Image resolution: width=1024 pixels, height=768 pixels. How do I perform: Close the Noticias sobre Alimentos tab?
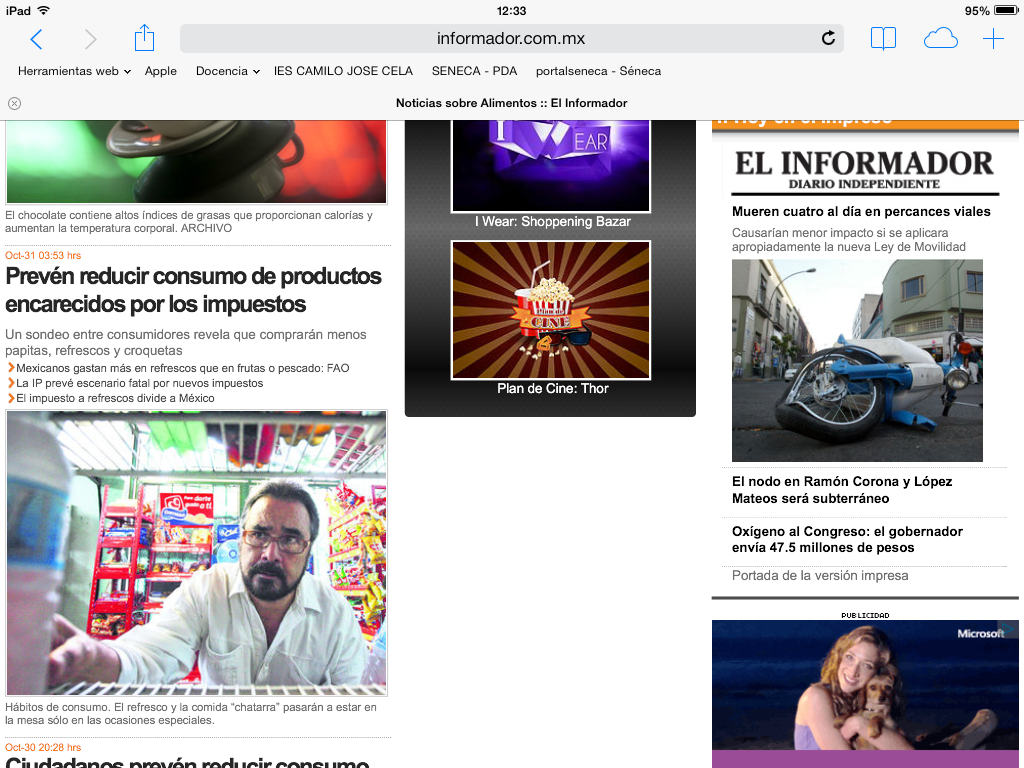[x=14, y=103]
